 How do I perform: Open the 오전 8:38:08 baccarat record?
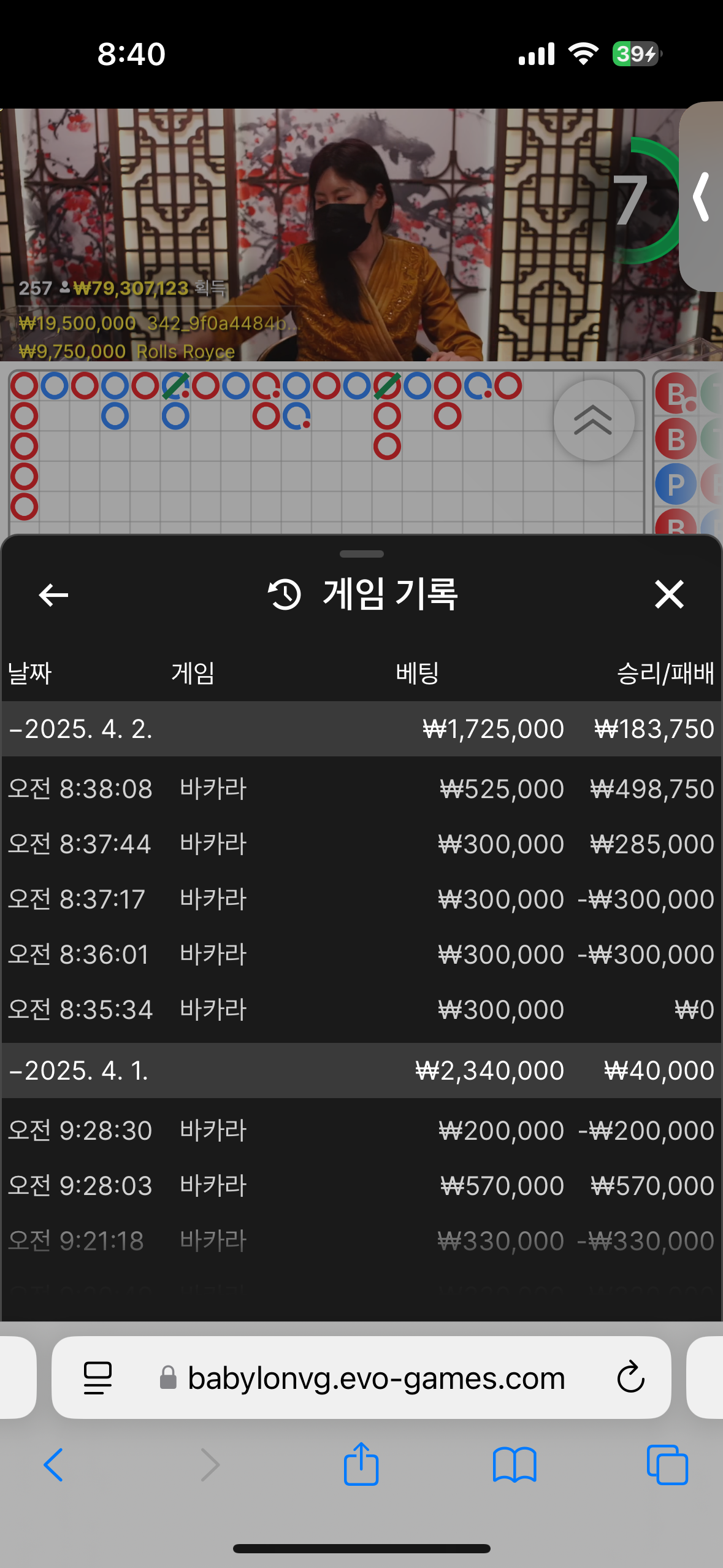pos(361,789)
